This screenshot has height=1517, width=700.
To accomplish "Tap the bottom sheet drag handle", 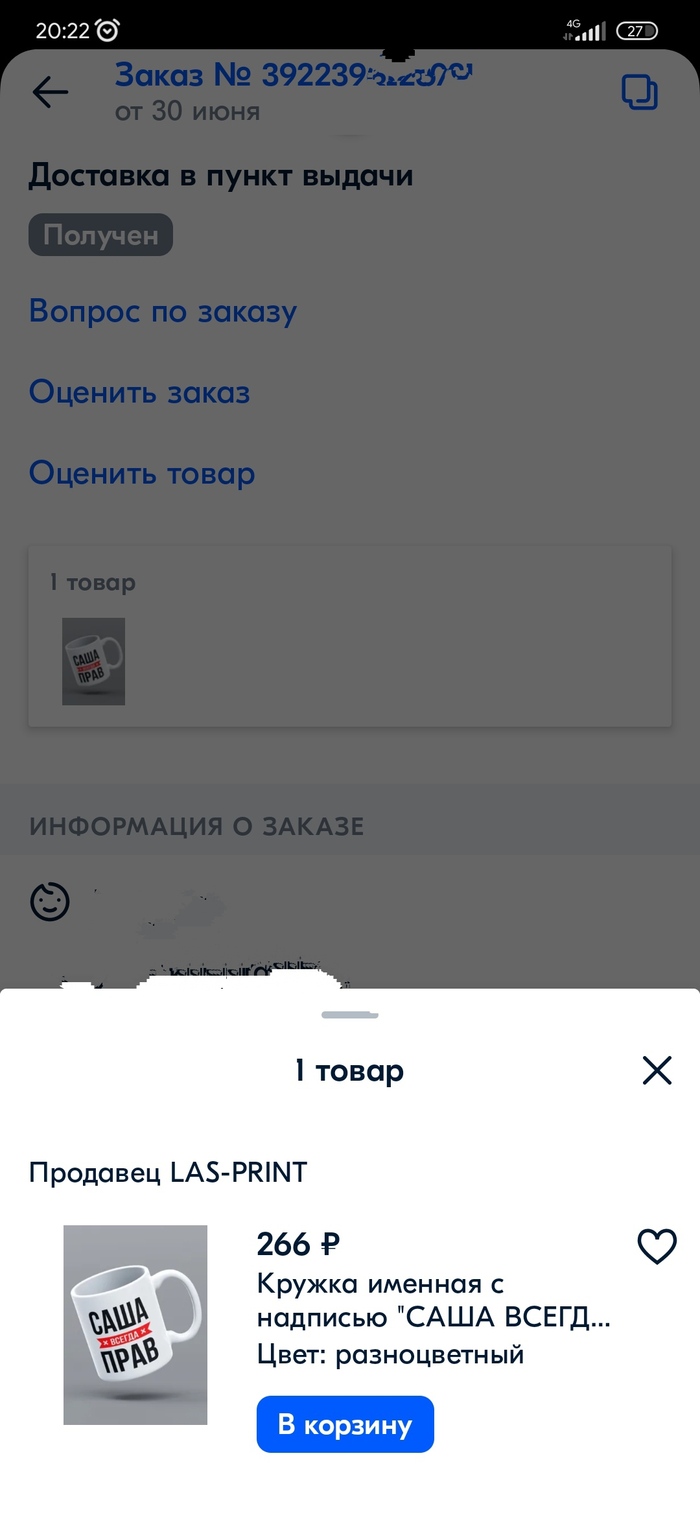I will (350, 1014).
